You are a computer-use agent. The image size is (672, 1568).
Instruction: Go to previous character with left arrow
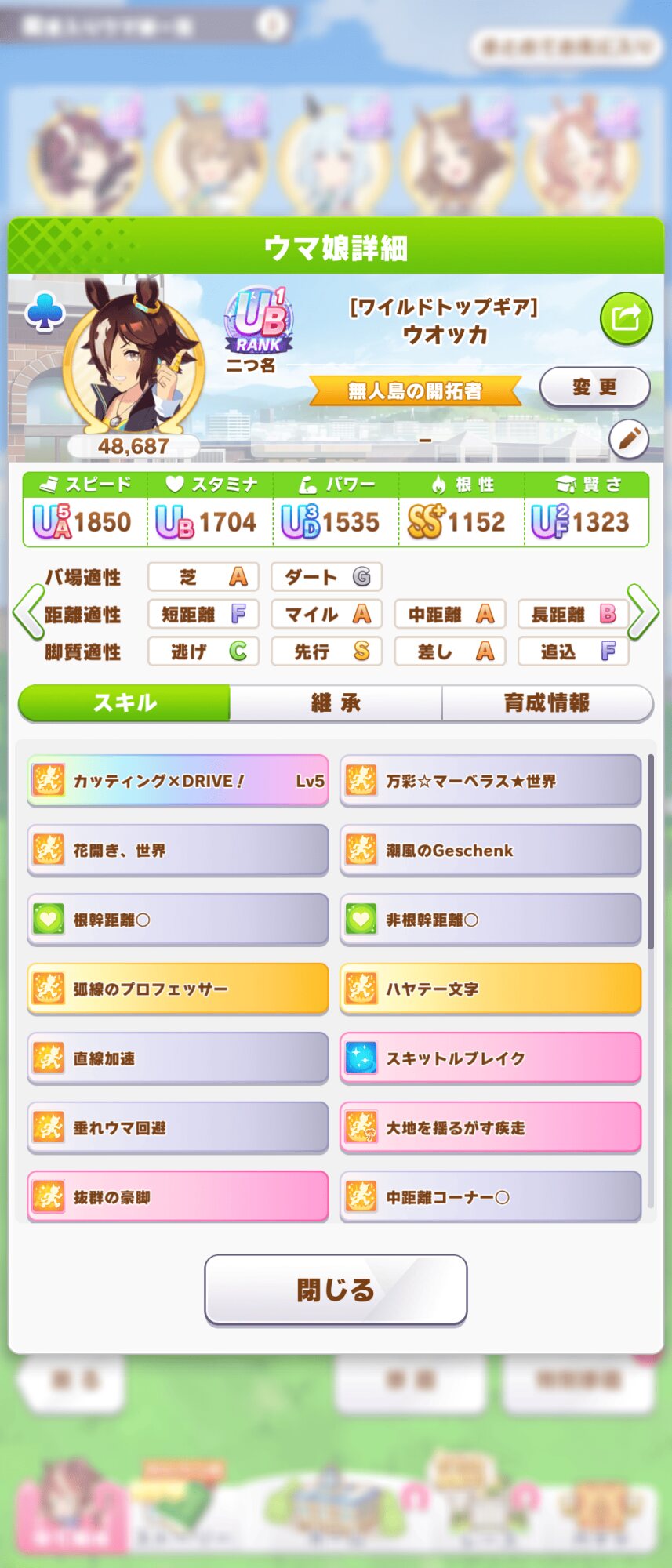(28, 612)
